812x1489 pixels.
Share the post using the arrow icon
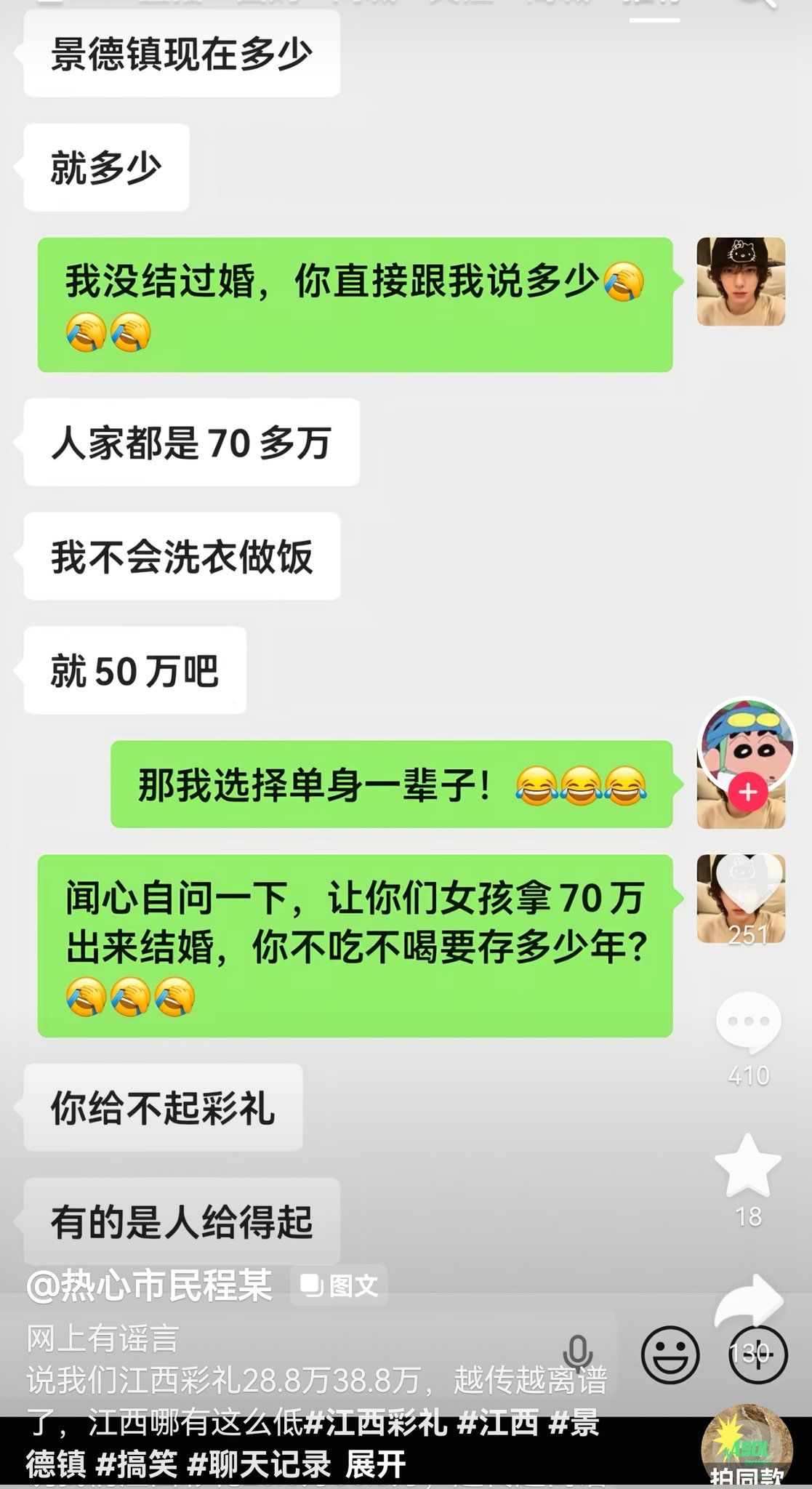(749, 1303)
